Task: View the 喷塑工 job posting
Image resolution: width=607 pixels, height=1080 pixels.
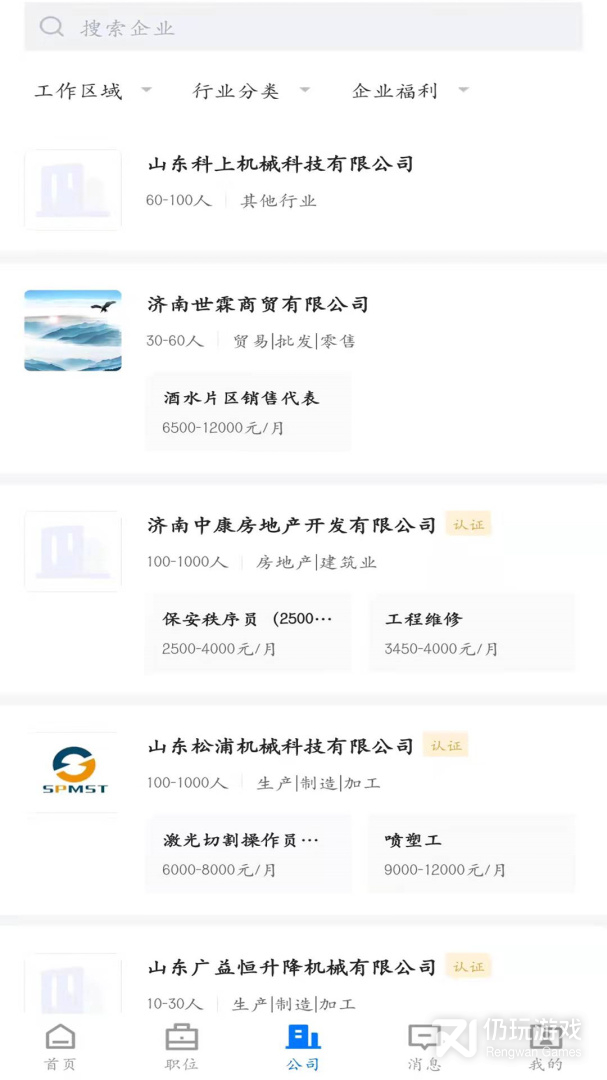Action: pyautogui.click(x=471, y=854)
